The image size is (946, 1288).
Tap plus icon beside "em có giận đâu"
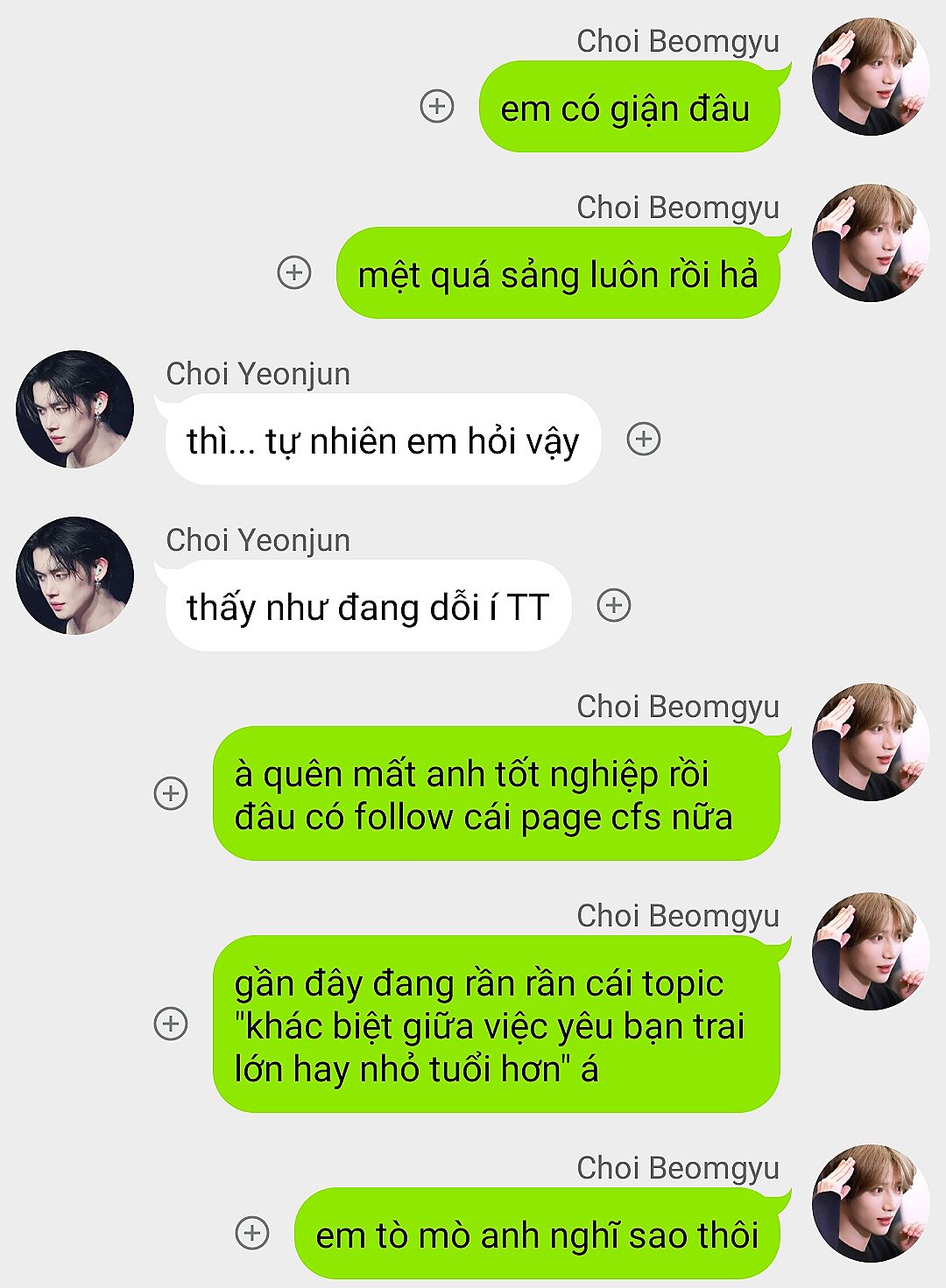pos(437,106)
